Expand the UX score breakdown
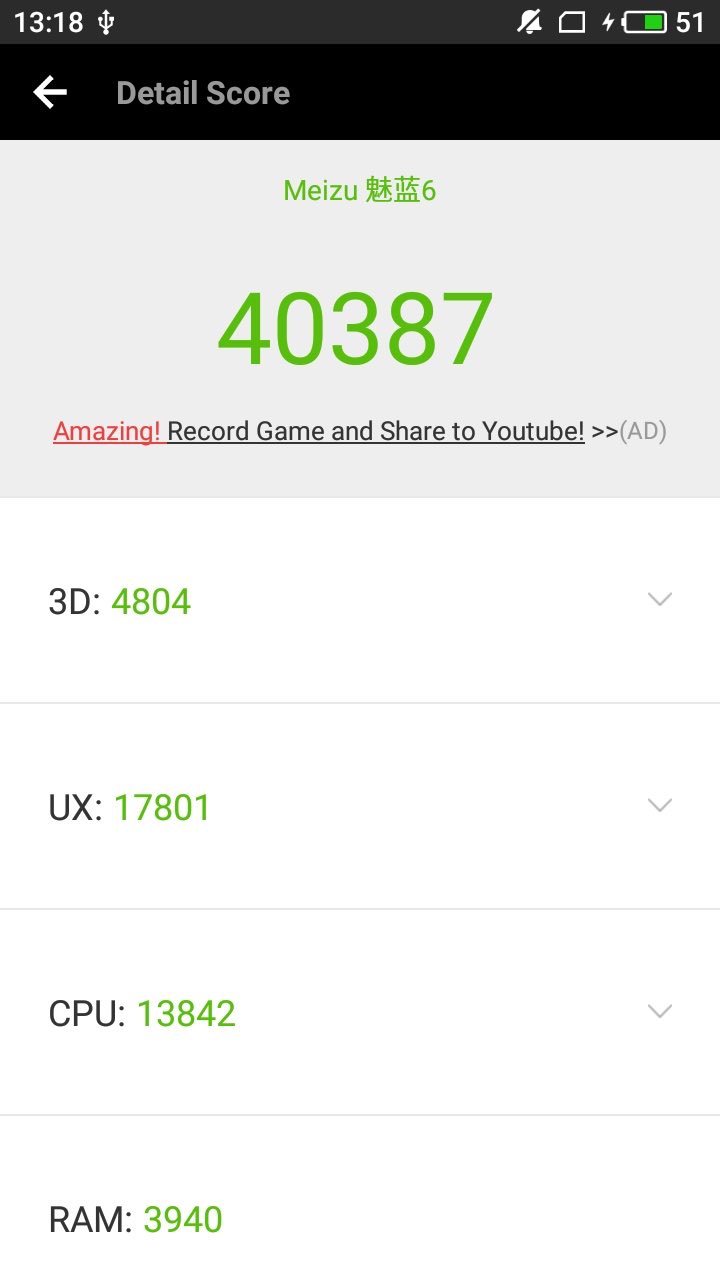This screenshot has height=1280, width=720. pyautogui.click(x=659, y=806)
